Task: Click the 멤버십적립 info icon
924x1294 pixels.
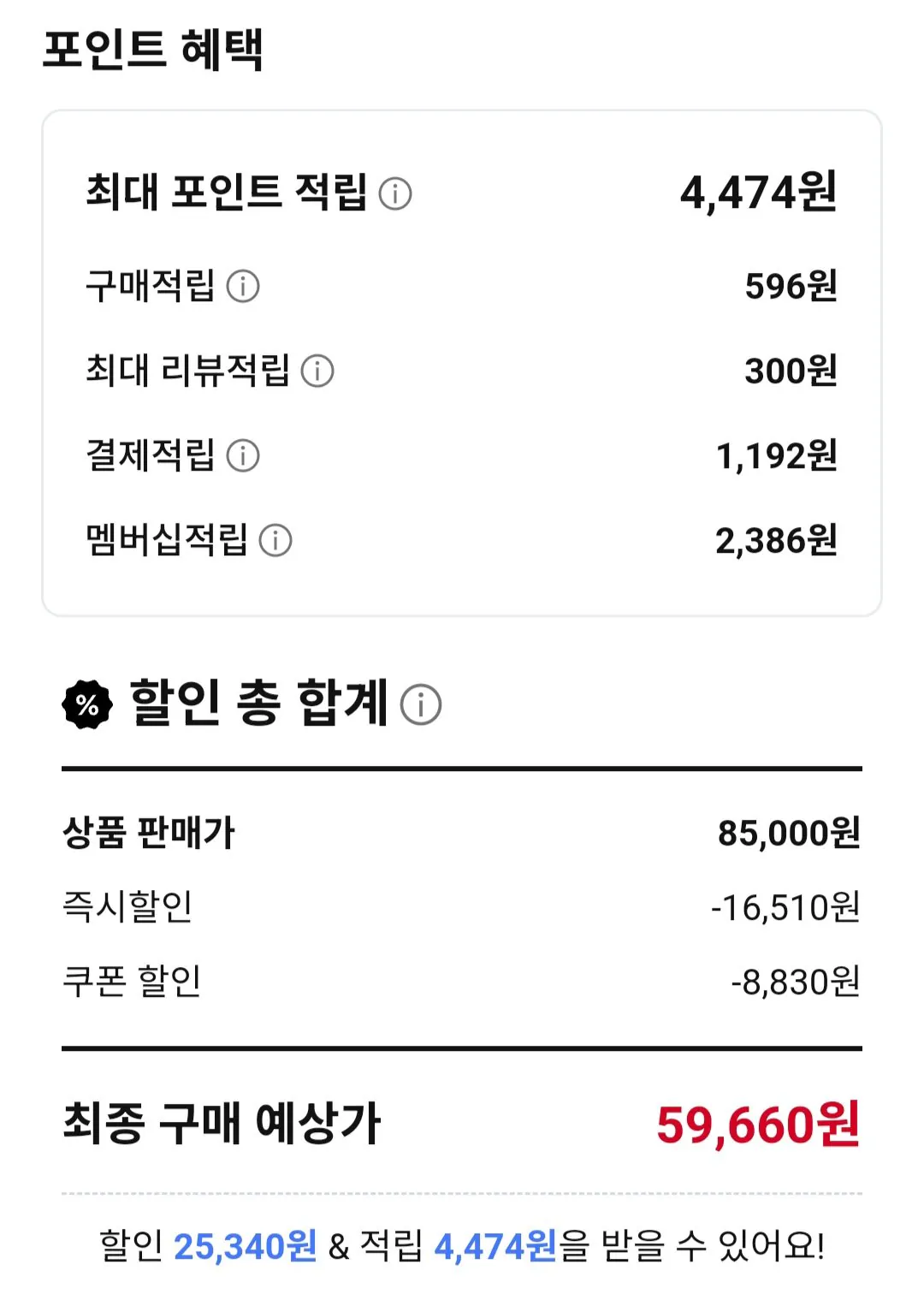Action: coord(273,540)
